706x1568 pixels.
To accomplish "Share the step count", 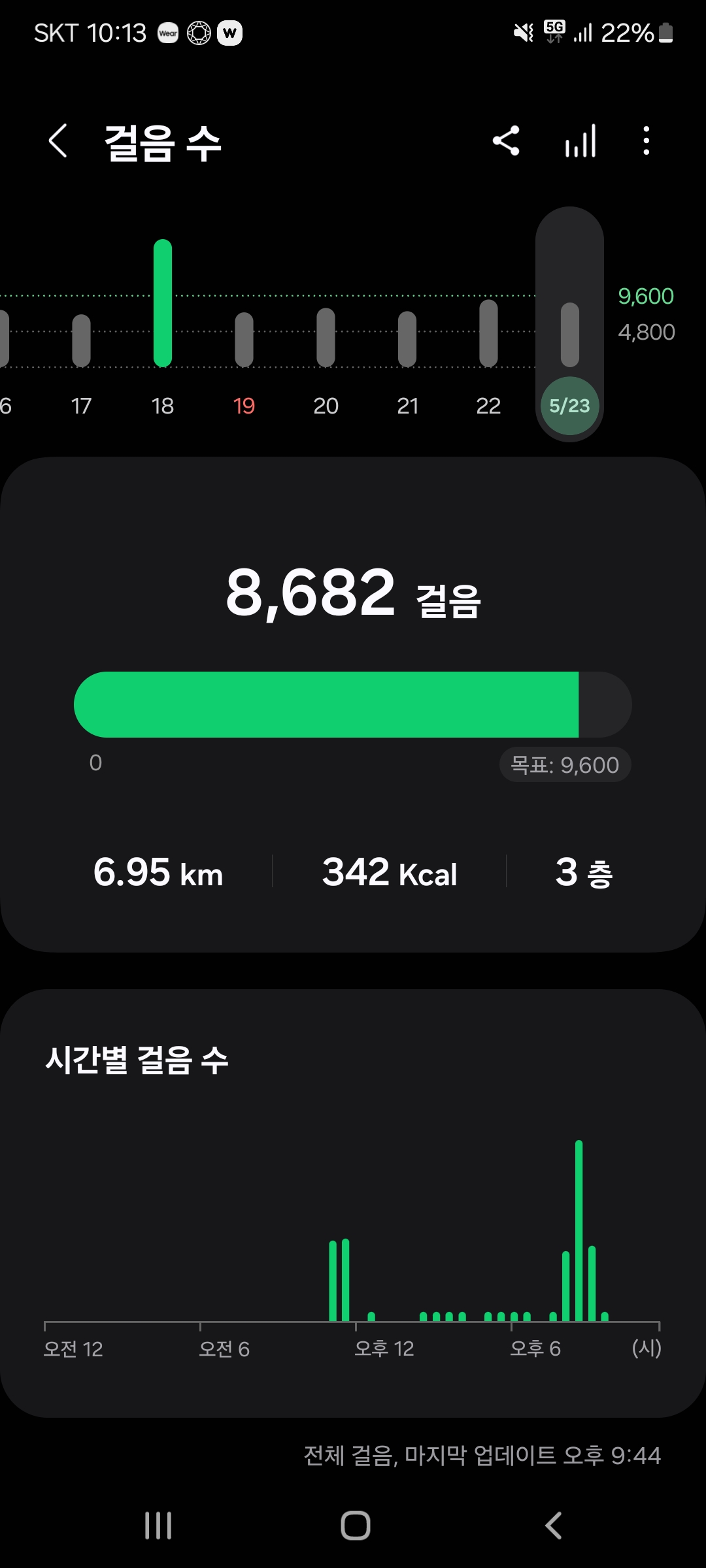I will [506, 141].
